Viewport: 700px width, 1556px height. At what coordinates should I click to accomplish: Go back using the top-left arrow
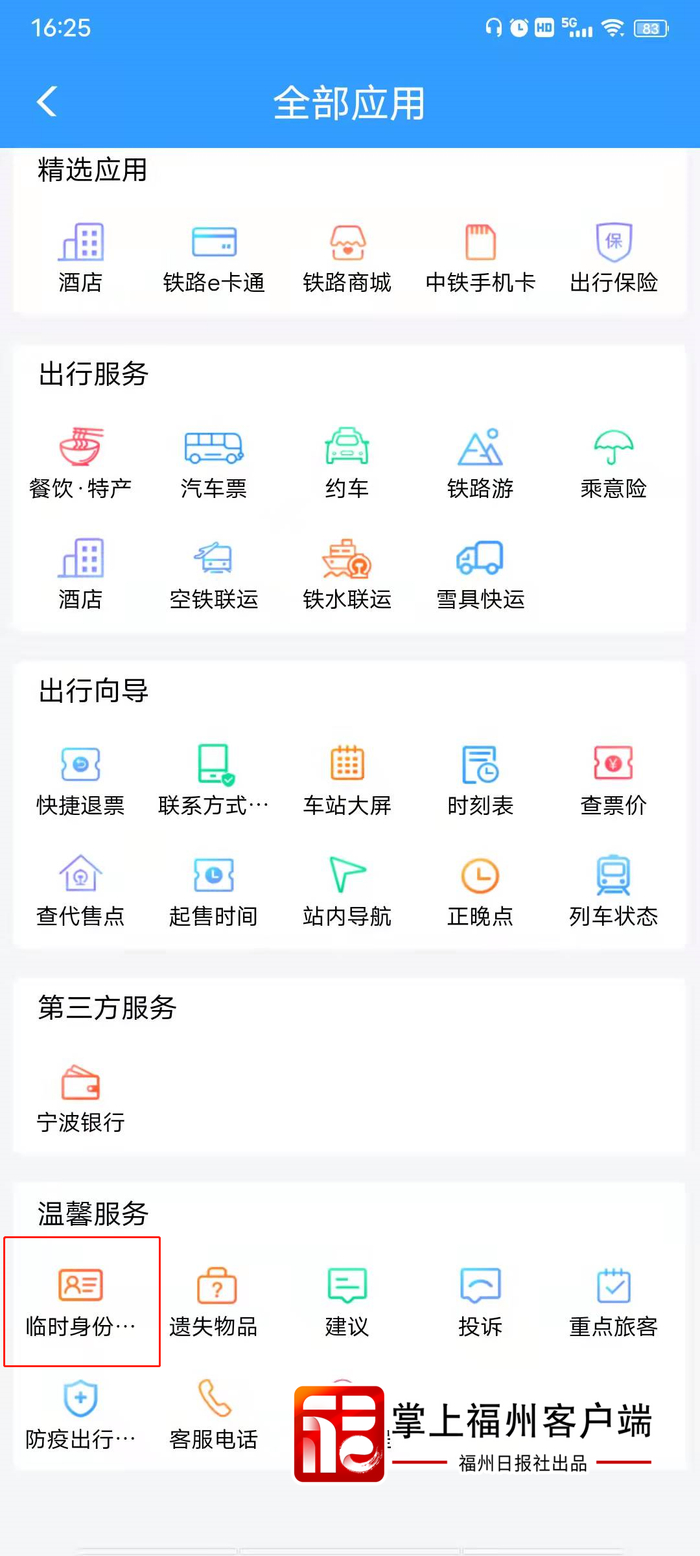click(47, 102)
